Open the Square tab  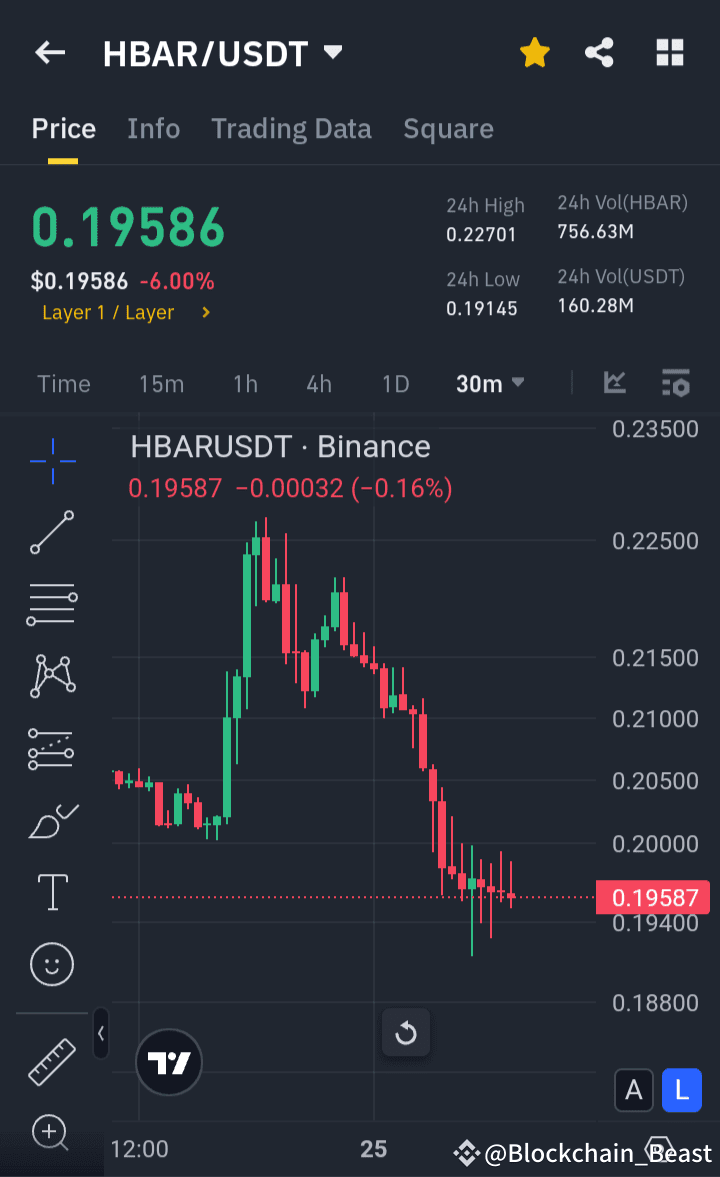tap(448, 128)
